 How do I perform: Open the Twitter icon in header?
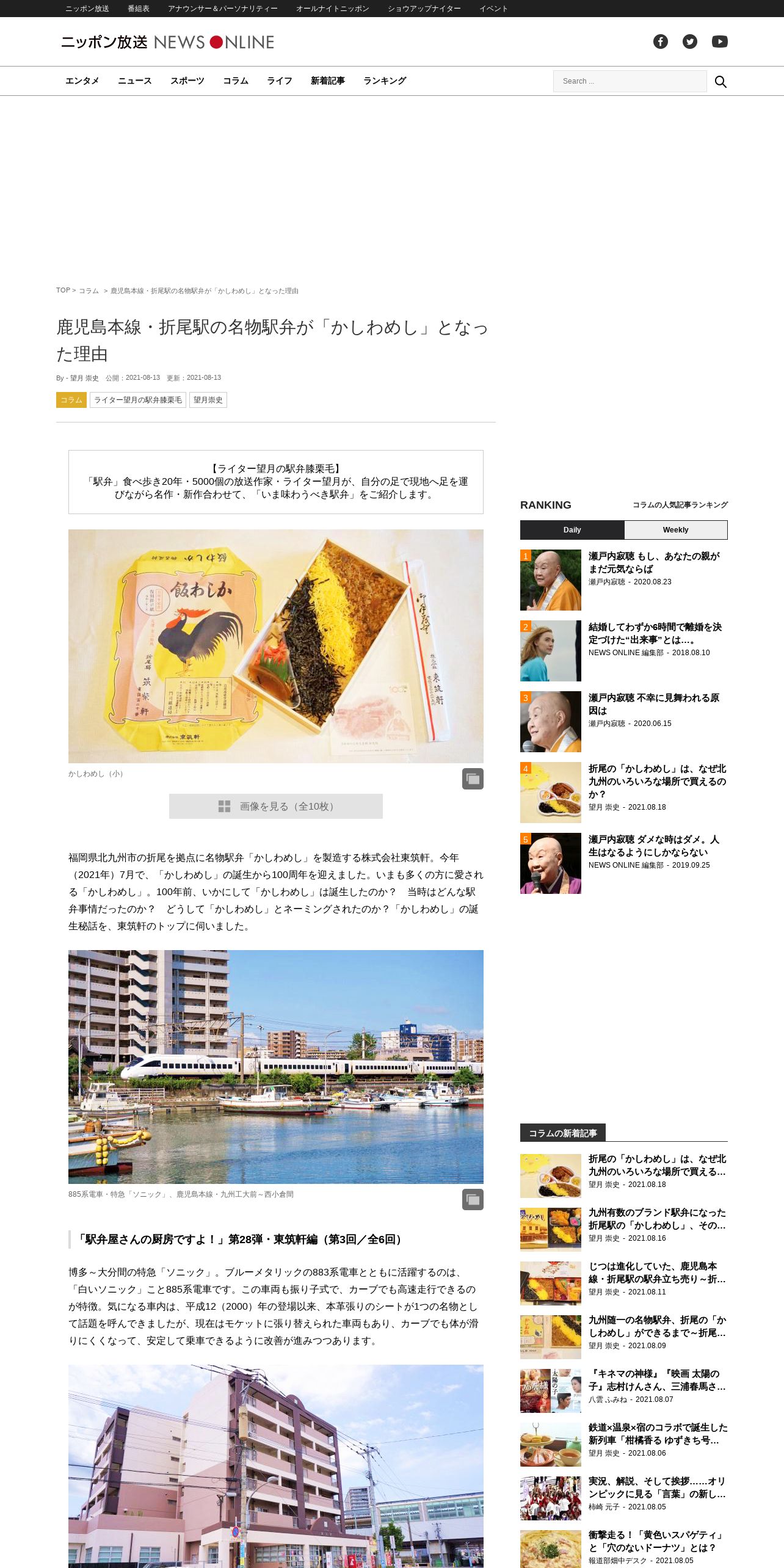[x=690, y=42]
